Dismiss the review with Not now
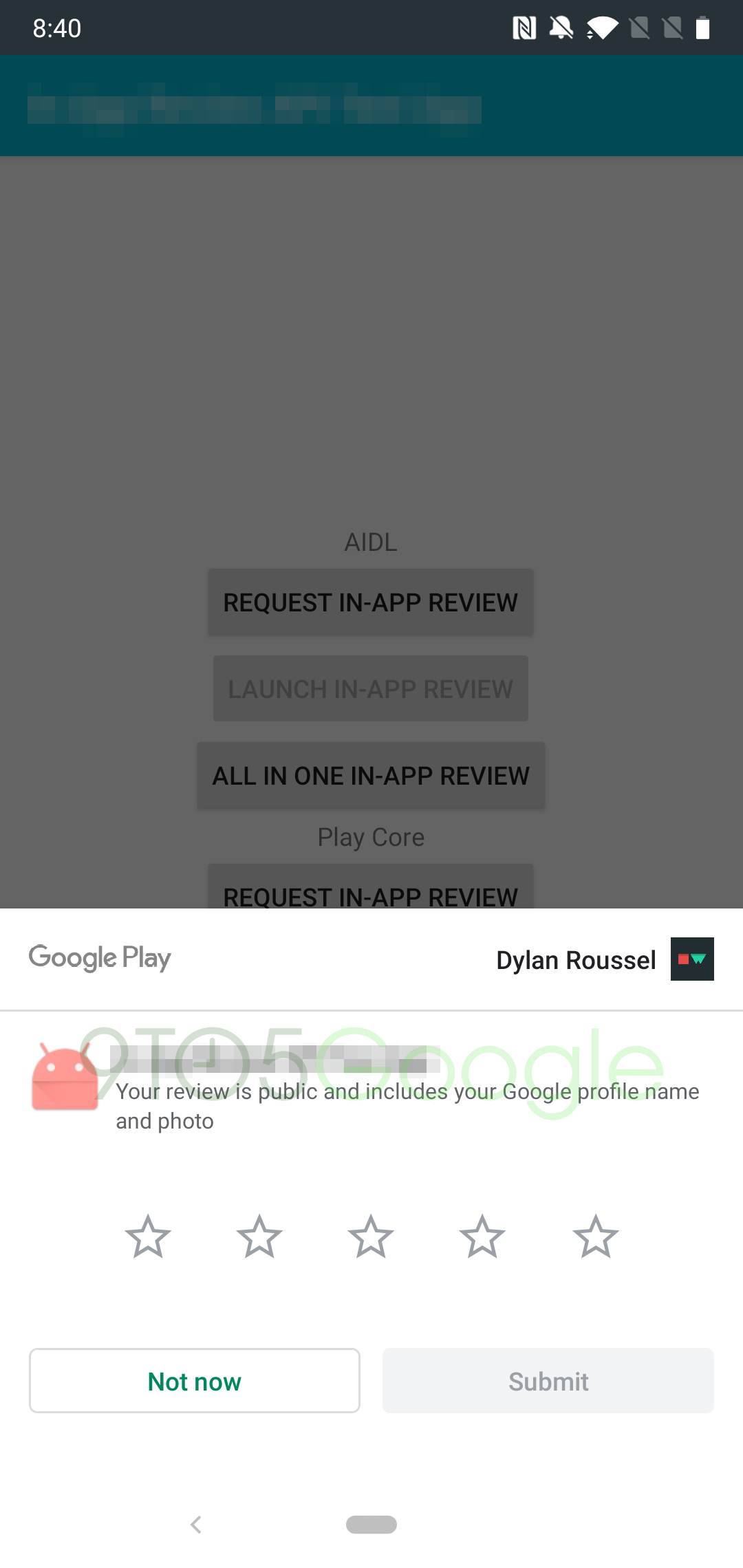 [195, 1381]
